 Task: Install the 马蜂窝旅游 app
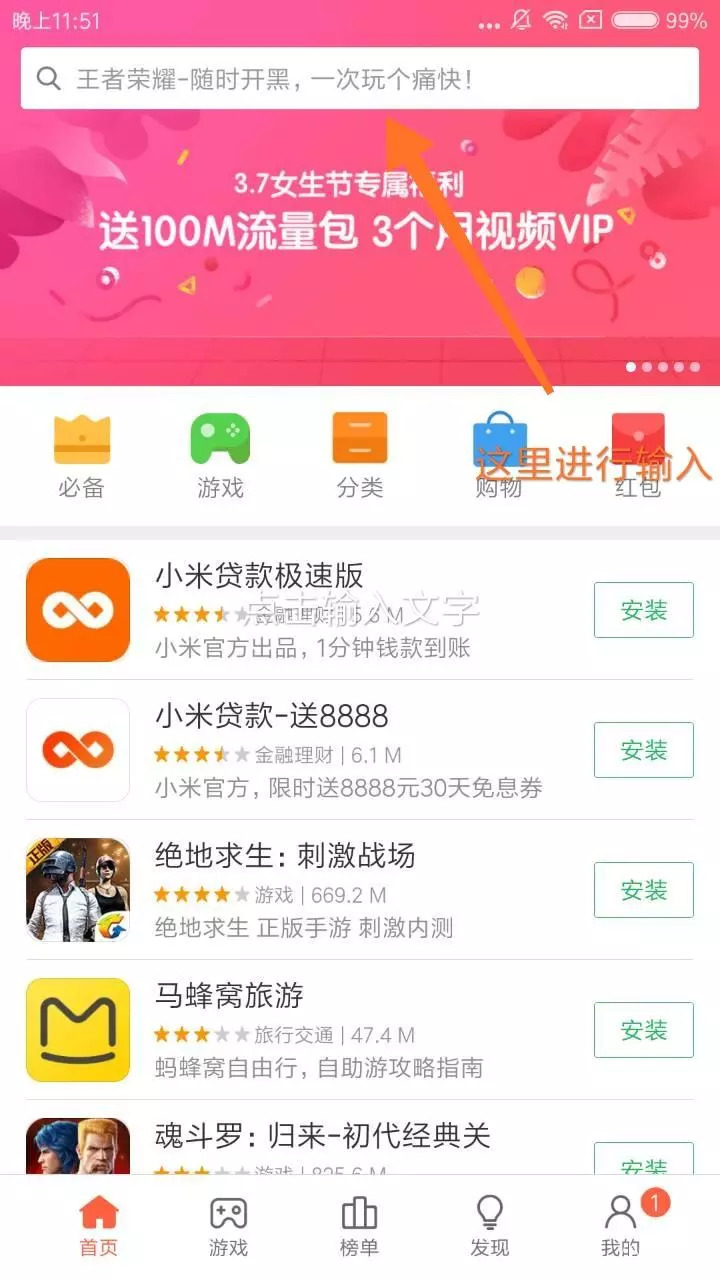tap(643, 1029)
